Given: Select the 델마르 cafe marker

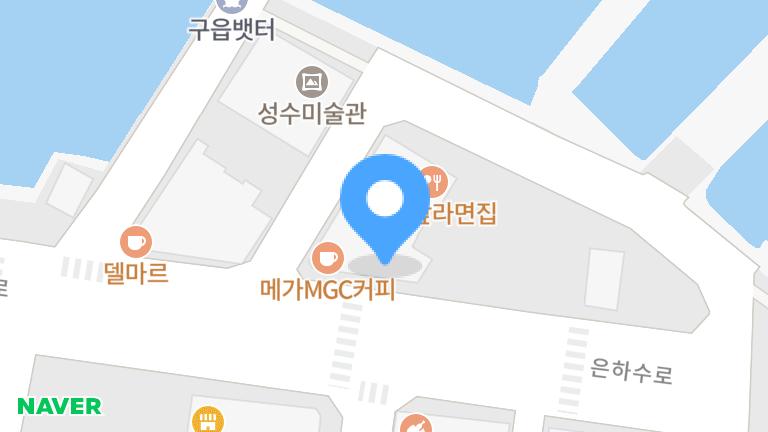Looking at the screenshot, I should click(x=135, y=242).
